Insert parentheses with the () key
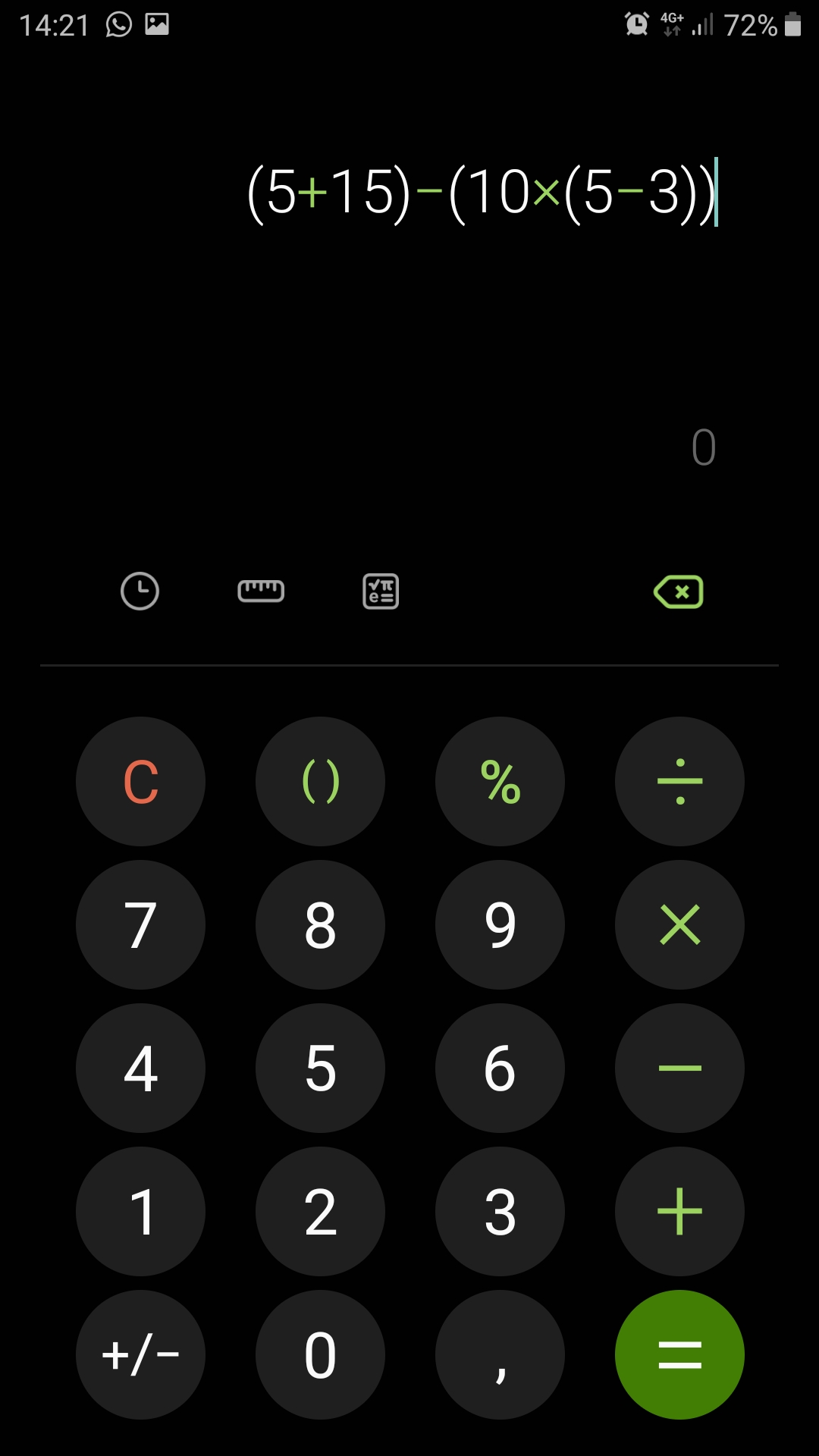Image resolution: width=819 pixels, height=1456 pixels. click(x=320, y=781)
